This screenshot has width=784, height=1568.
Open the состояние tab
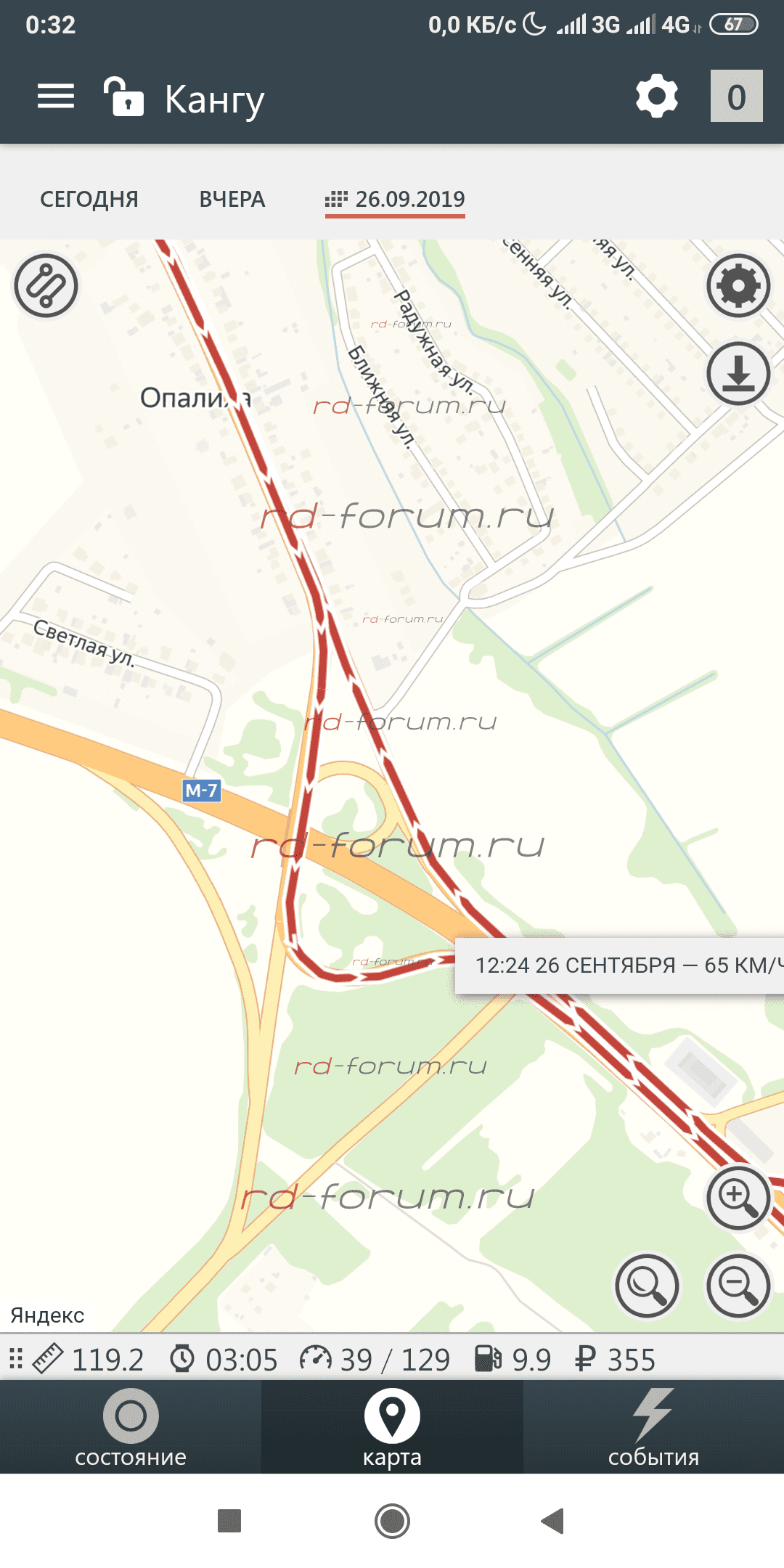131,1427
